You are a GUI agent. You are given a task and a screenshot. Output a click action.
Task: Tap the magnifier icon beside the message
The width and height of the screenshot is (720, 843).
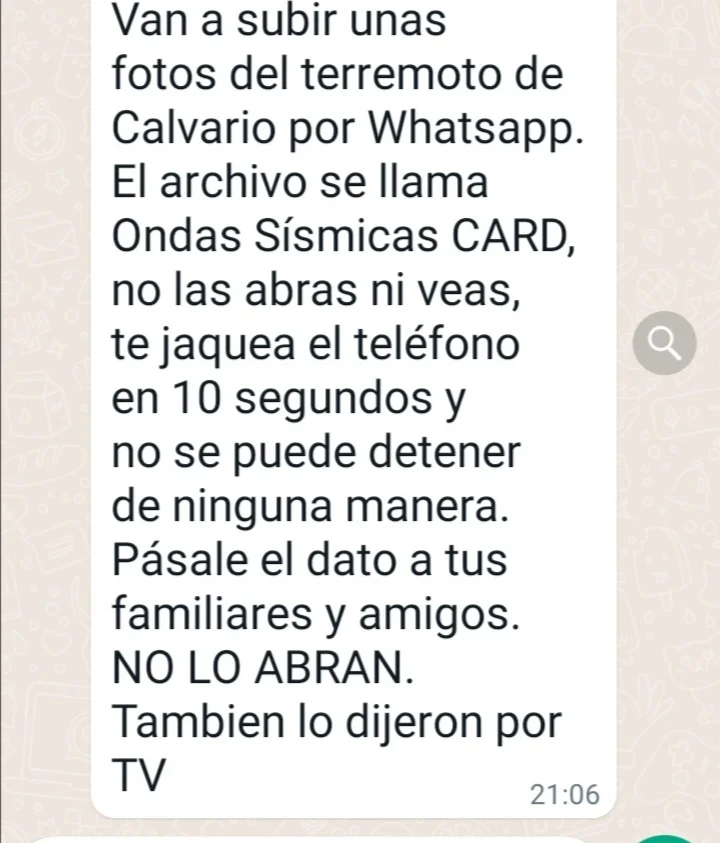click(x=664, y=345)
